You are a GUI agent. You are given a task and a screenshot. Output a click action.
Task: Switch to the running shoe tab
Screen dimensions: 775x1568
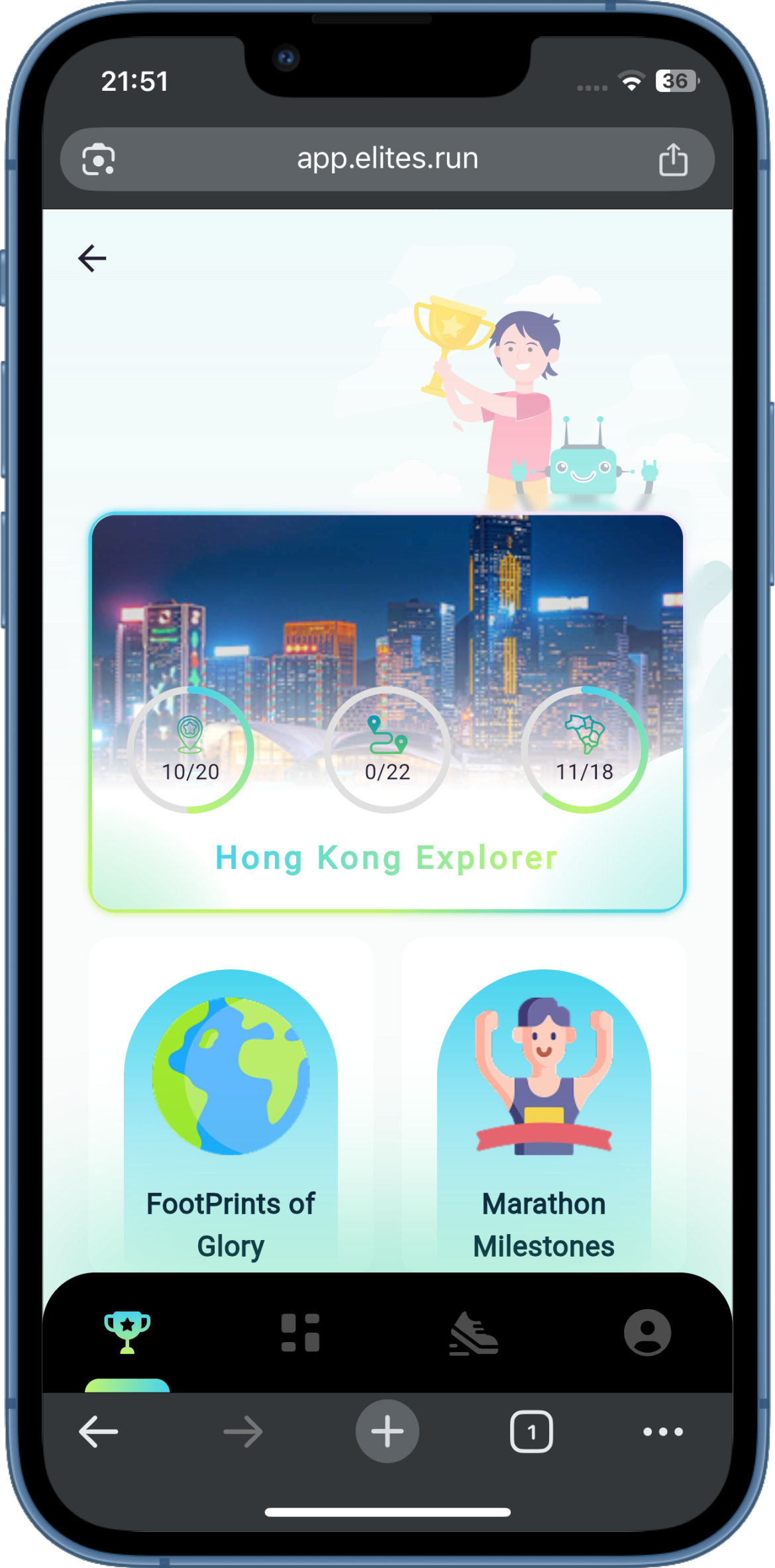pos(474,1333)
